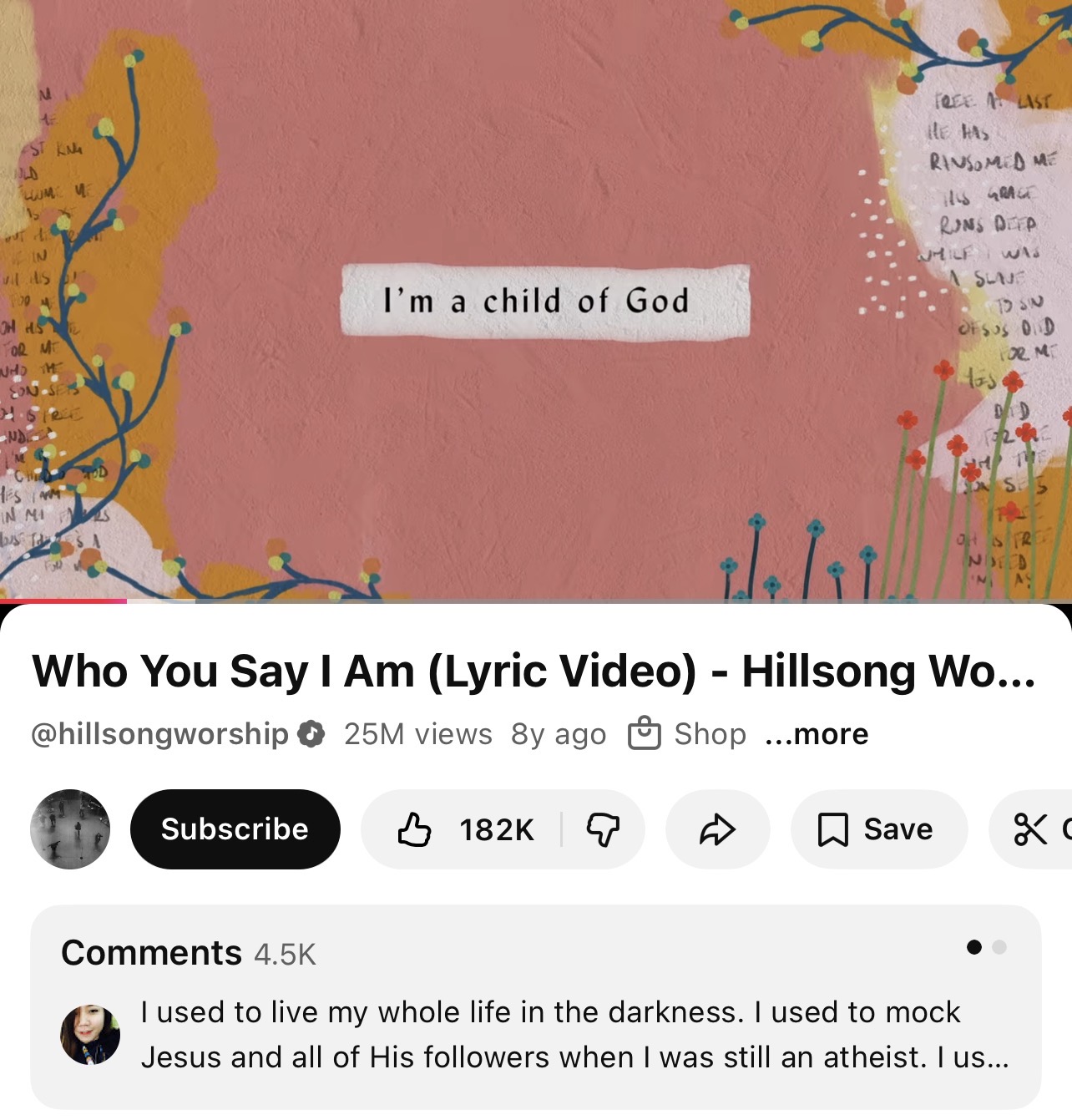This screenshot has width=1072, height=1120.
Task: Open the @hillsongworship channel avatar
Action: coord(70,829)
